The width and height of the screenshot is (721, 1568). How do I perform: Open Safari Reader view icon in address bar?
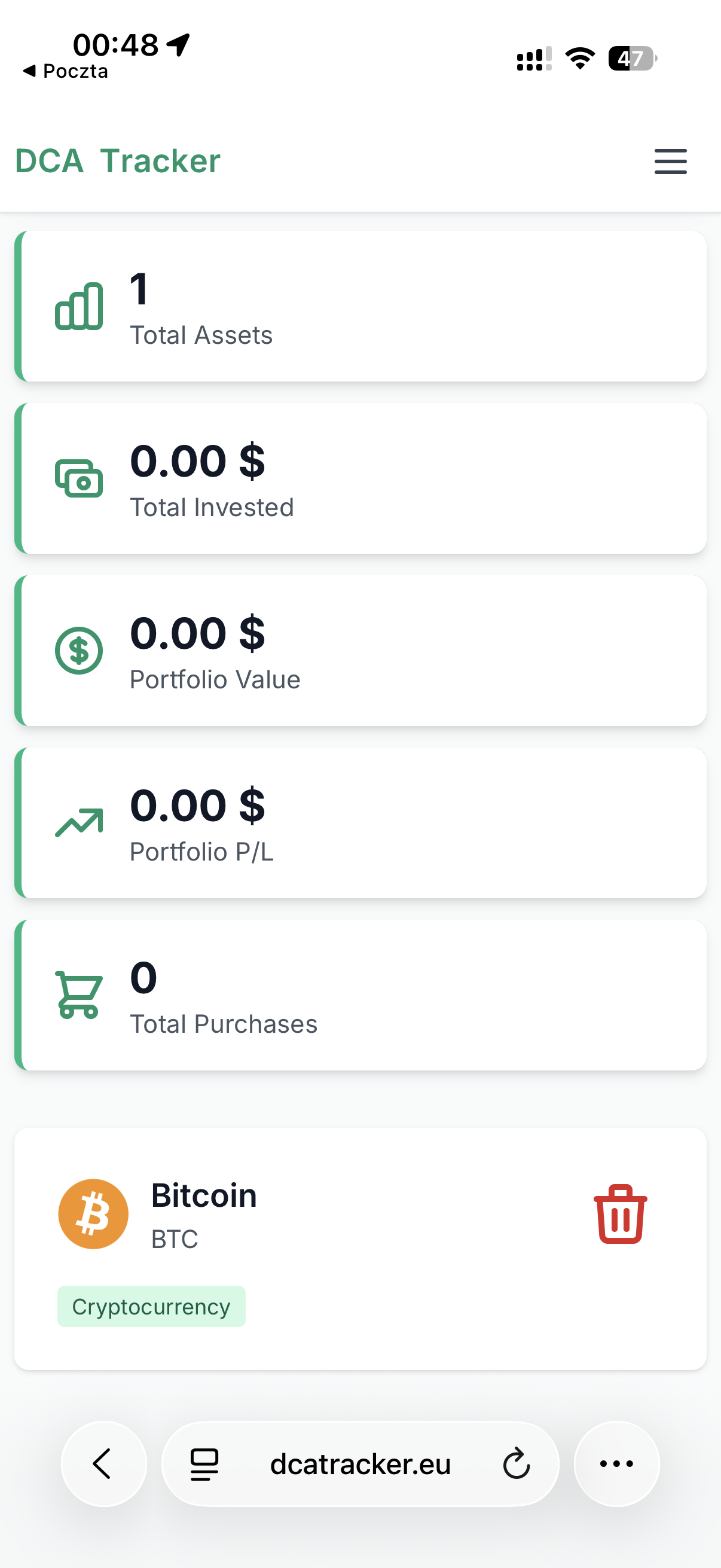point(203,1464)
